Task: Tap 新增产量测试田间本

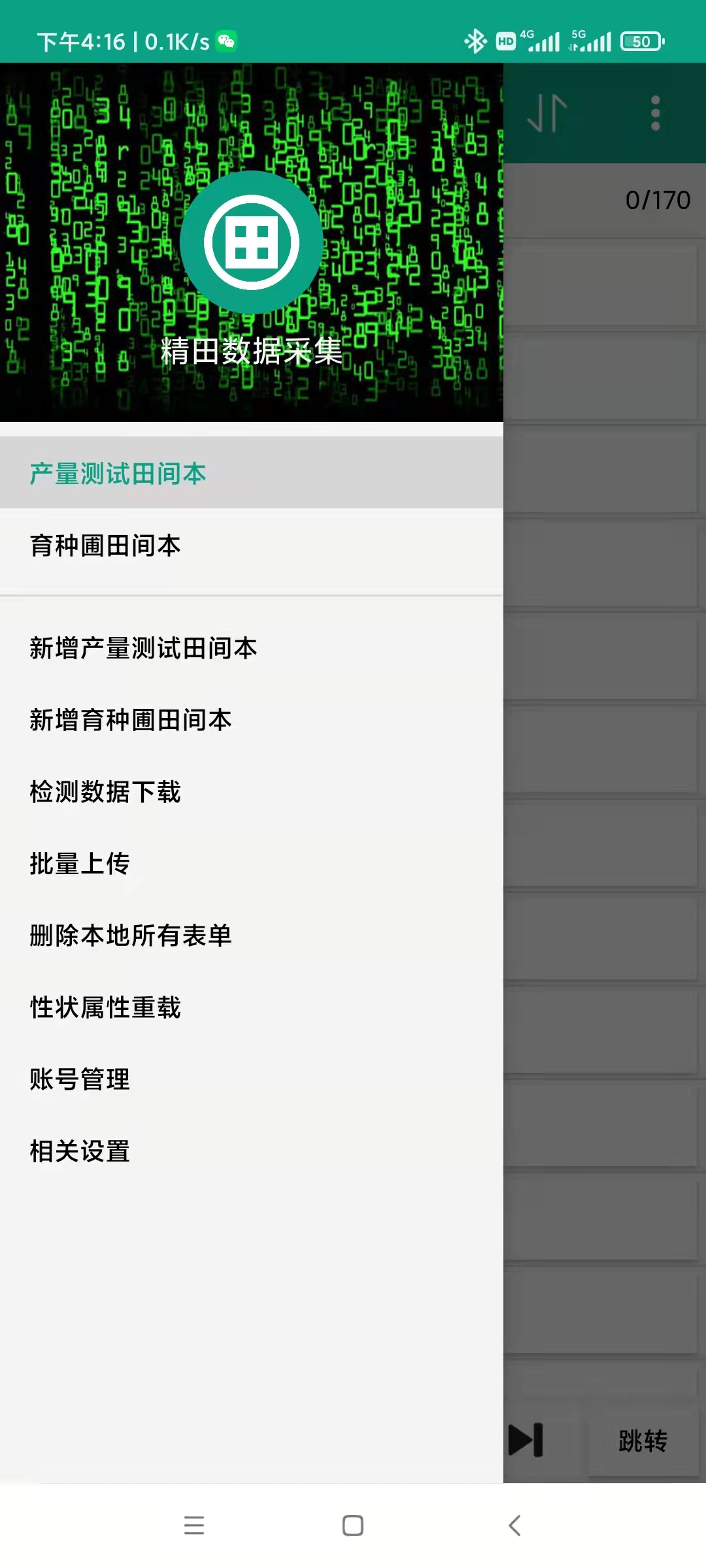Action: [252, 648]
